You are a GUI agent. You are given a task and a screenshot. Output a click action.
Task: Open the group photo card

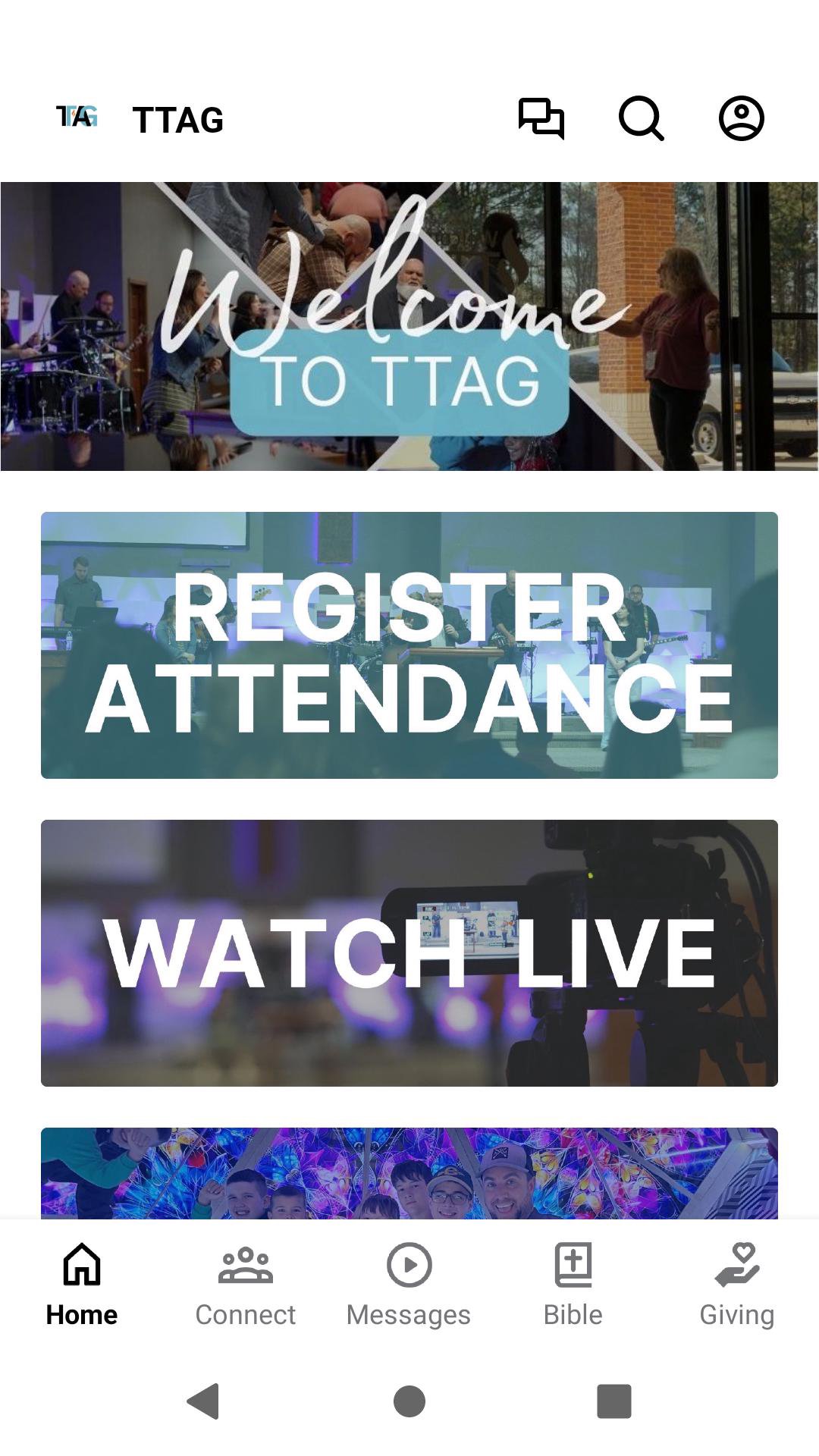pos(409,1174)
